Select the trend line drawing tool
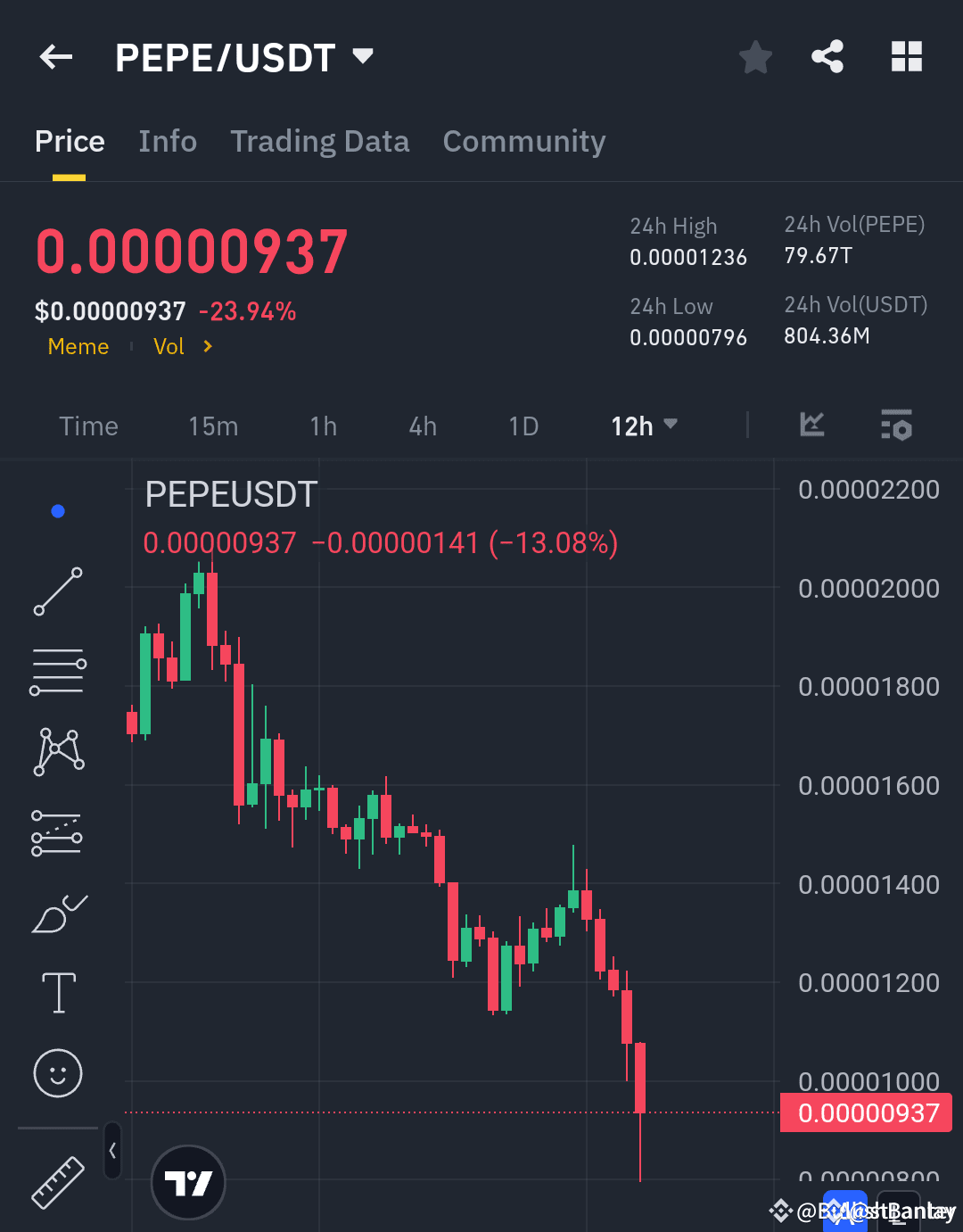The image size is (963, 1232). [x=58, y=591]
